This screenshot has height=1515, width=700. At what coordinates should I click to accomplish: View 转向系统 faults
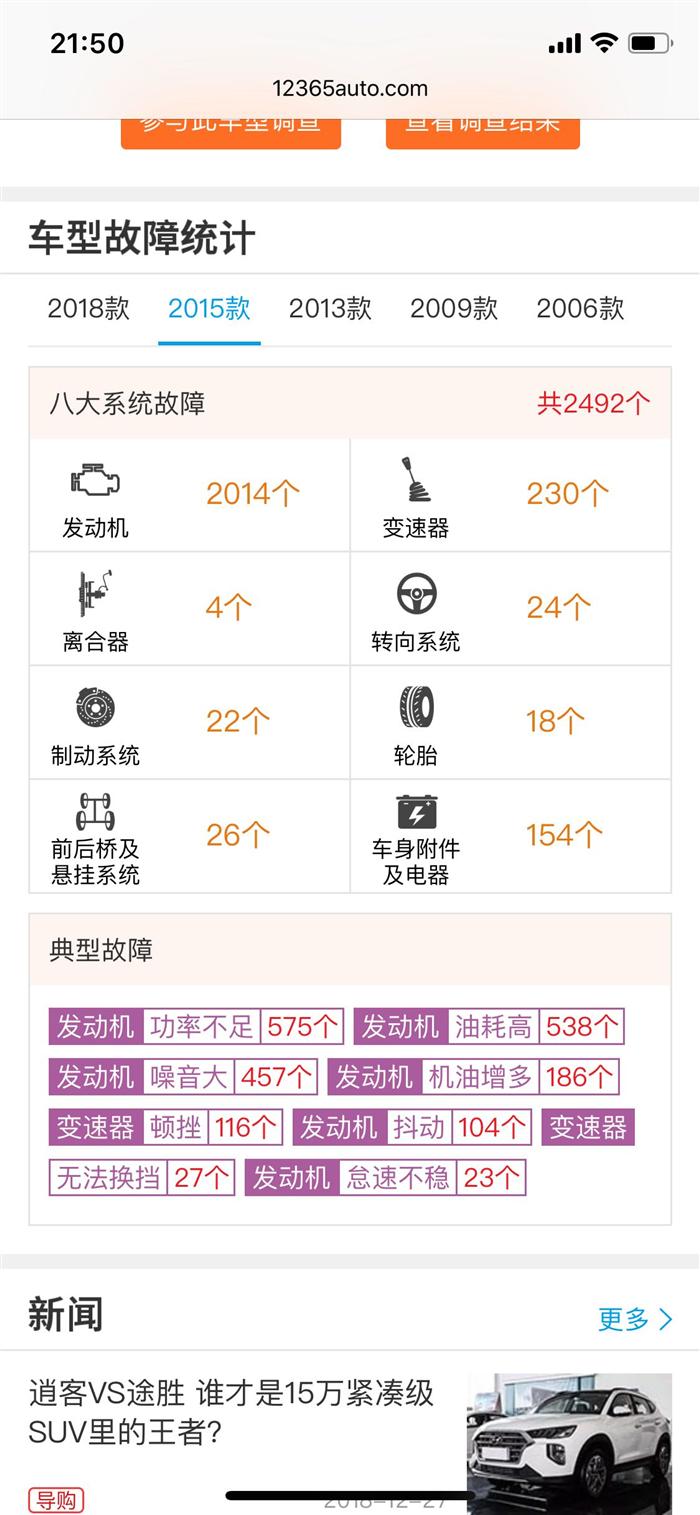click(x=511, y=609)
